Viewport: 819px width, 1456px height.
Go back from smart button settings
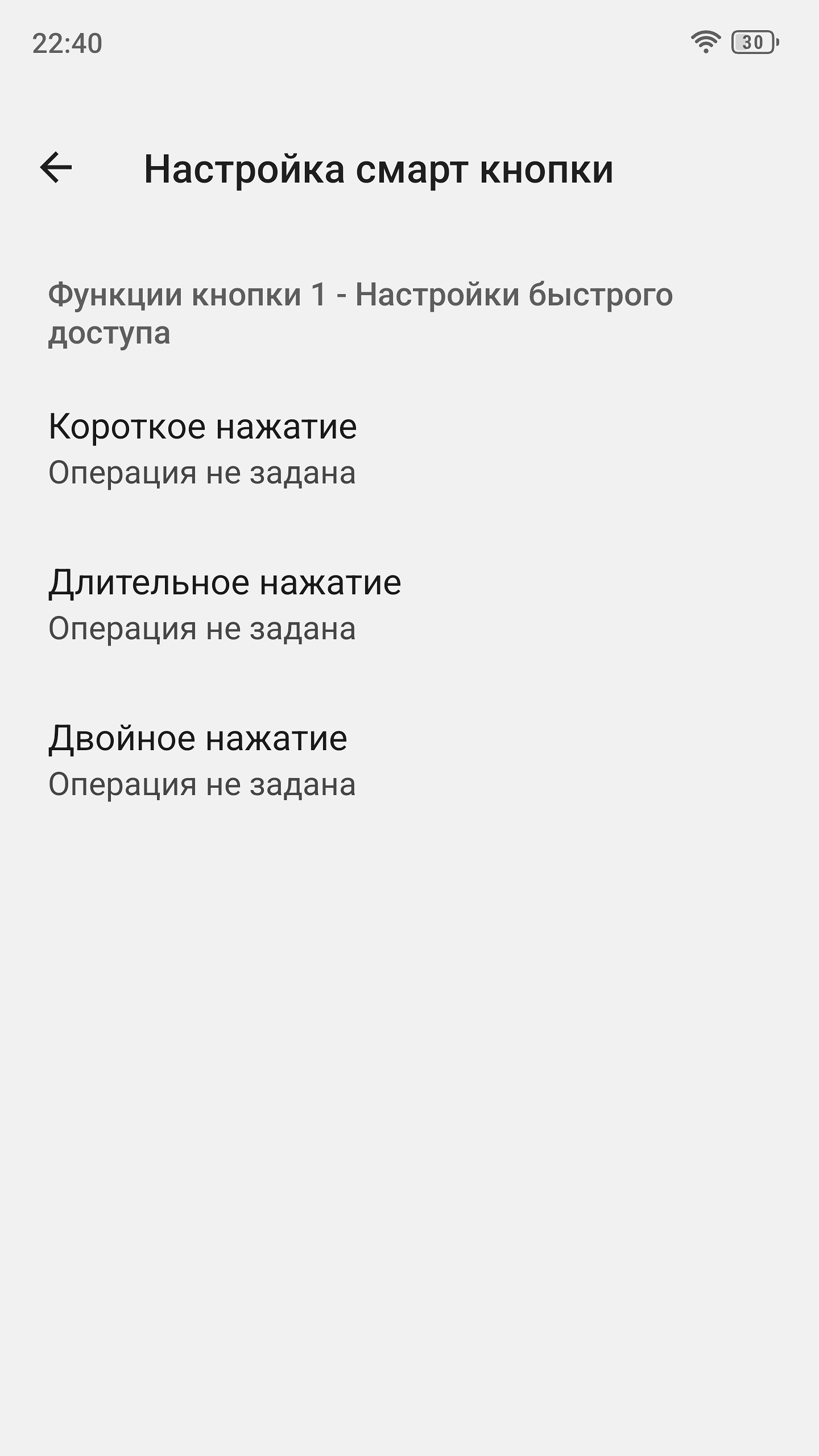(x=56, y=168)
